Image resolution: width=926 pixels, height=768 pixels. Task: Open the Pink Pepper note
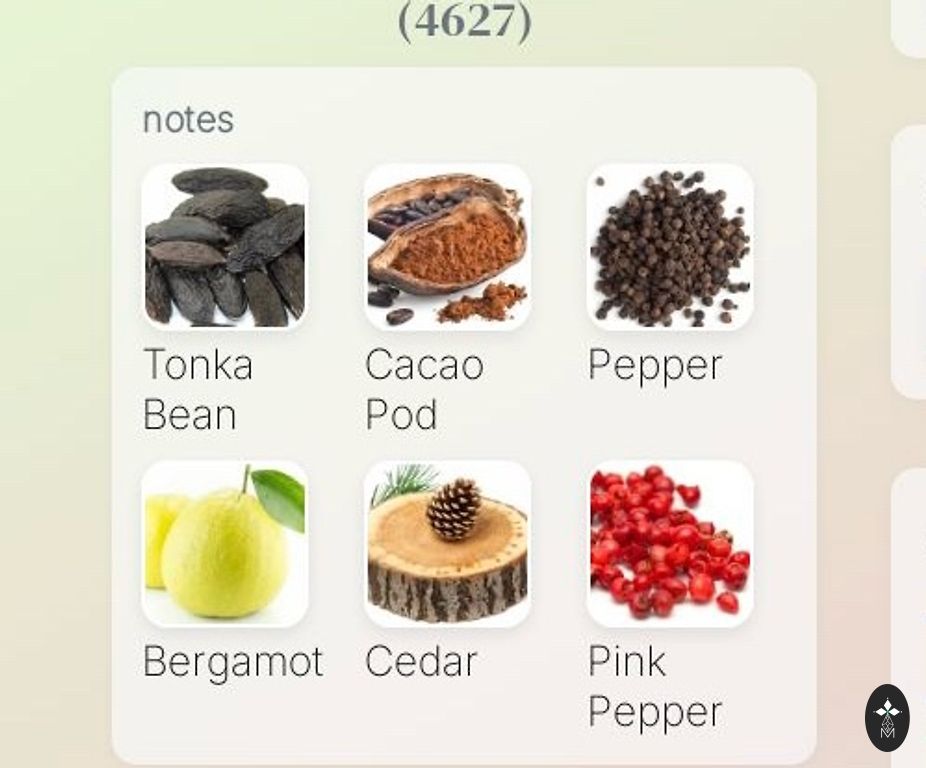(669, 544)
